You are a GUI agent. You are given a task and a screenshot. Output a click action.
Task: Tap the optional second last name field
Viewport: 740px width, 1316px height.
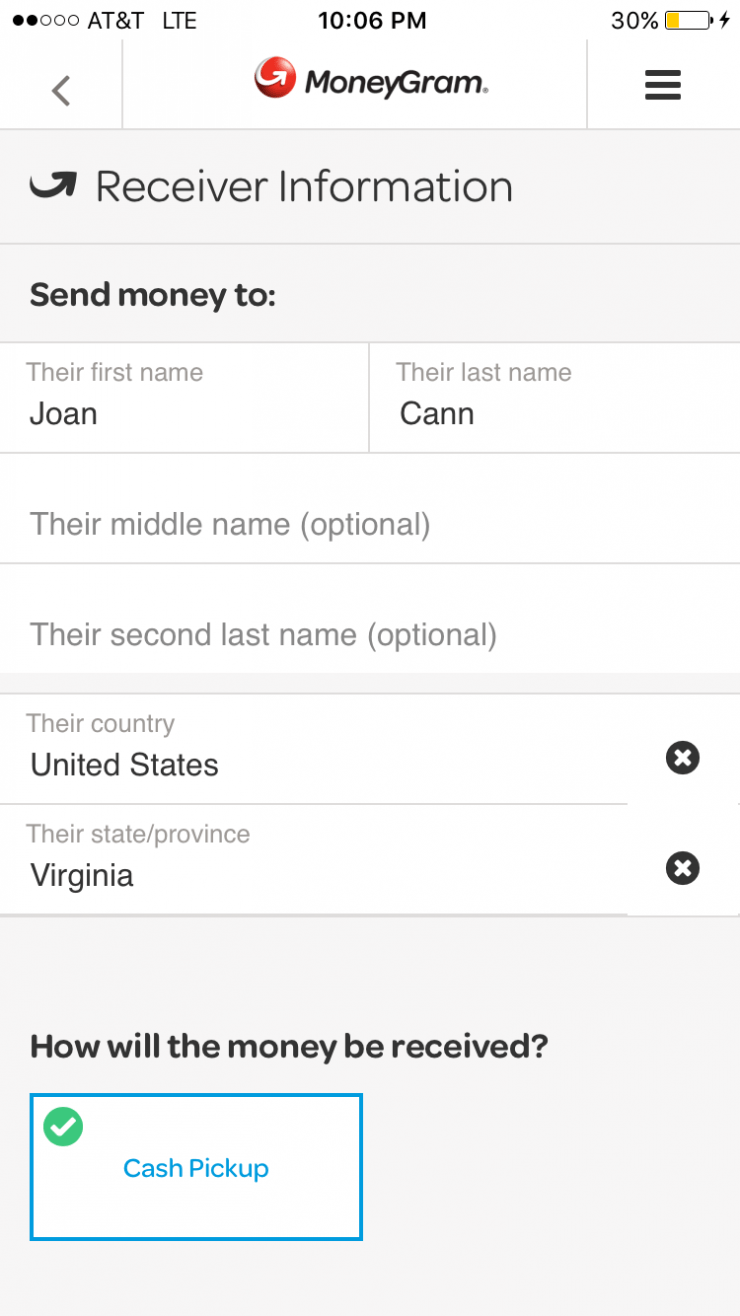[x=370, y=634]
